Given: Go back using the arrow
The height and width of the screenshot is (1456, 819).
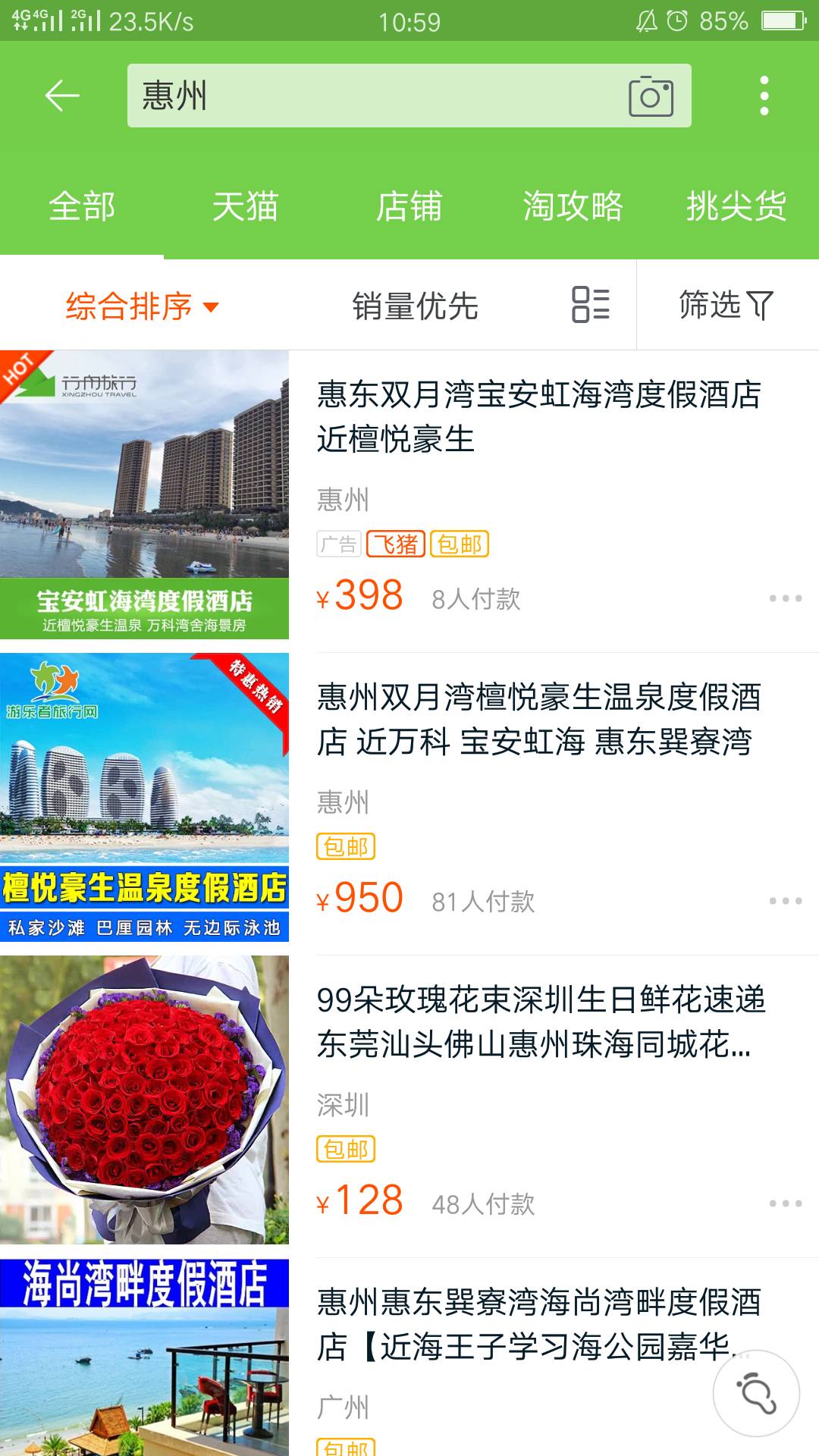Looking at the screenshot, I should (62, 96).
